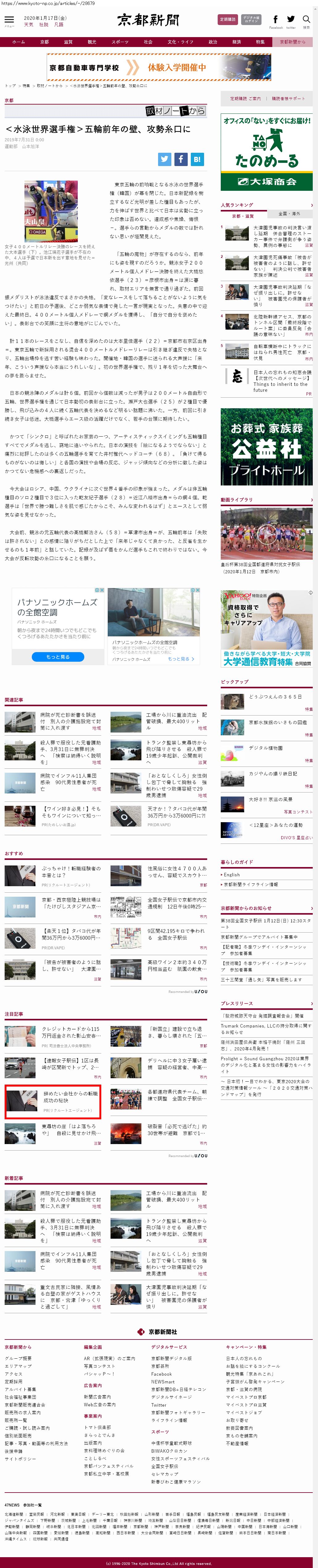Share the article on Facebook
This screenshot has width=318, height=1568.
tap(181, 160)
